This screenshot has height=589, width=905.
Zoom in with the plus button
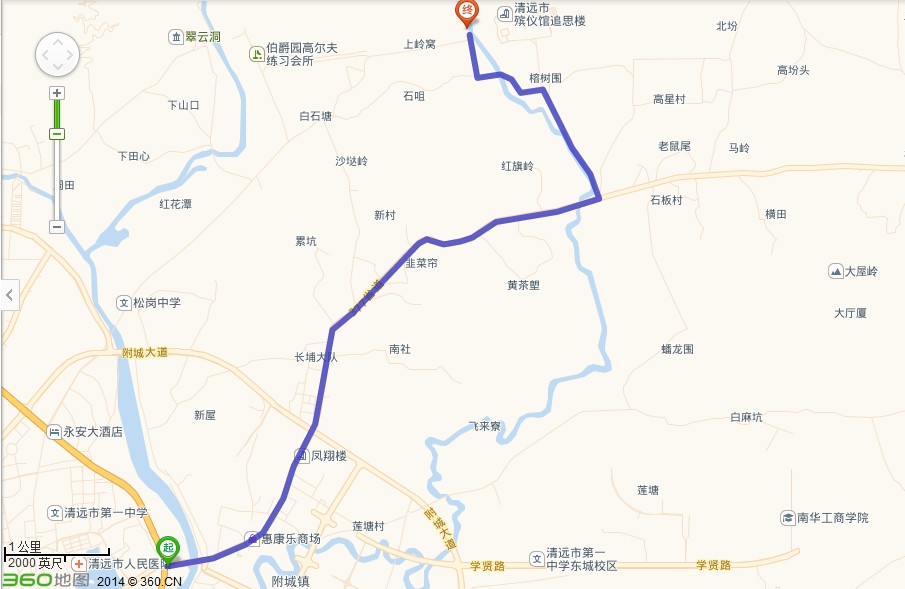(x=57, y=93)
